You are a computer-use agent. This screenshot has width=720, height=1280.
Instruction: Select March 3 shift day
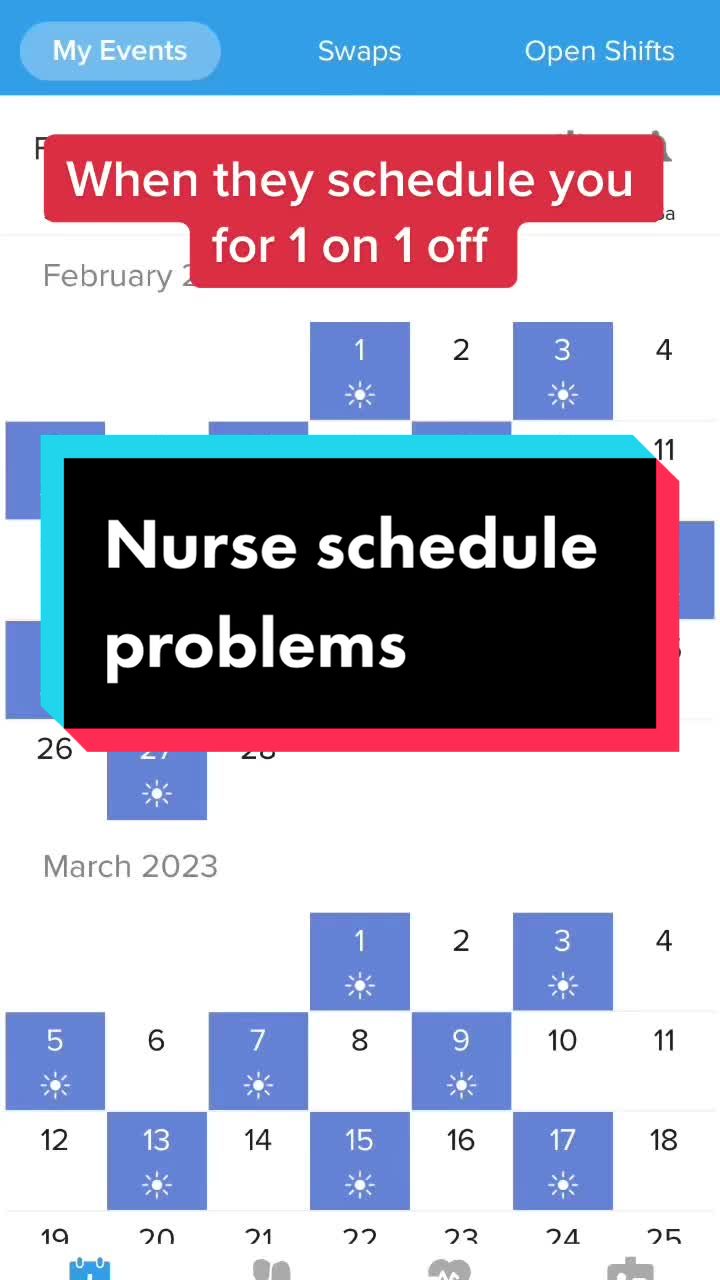click(563, 961)
